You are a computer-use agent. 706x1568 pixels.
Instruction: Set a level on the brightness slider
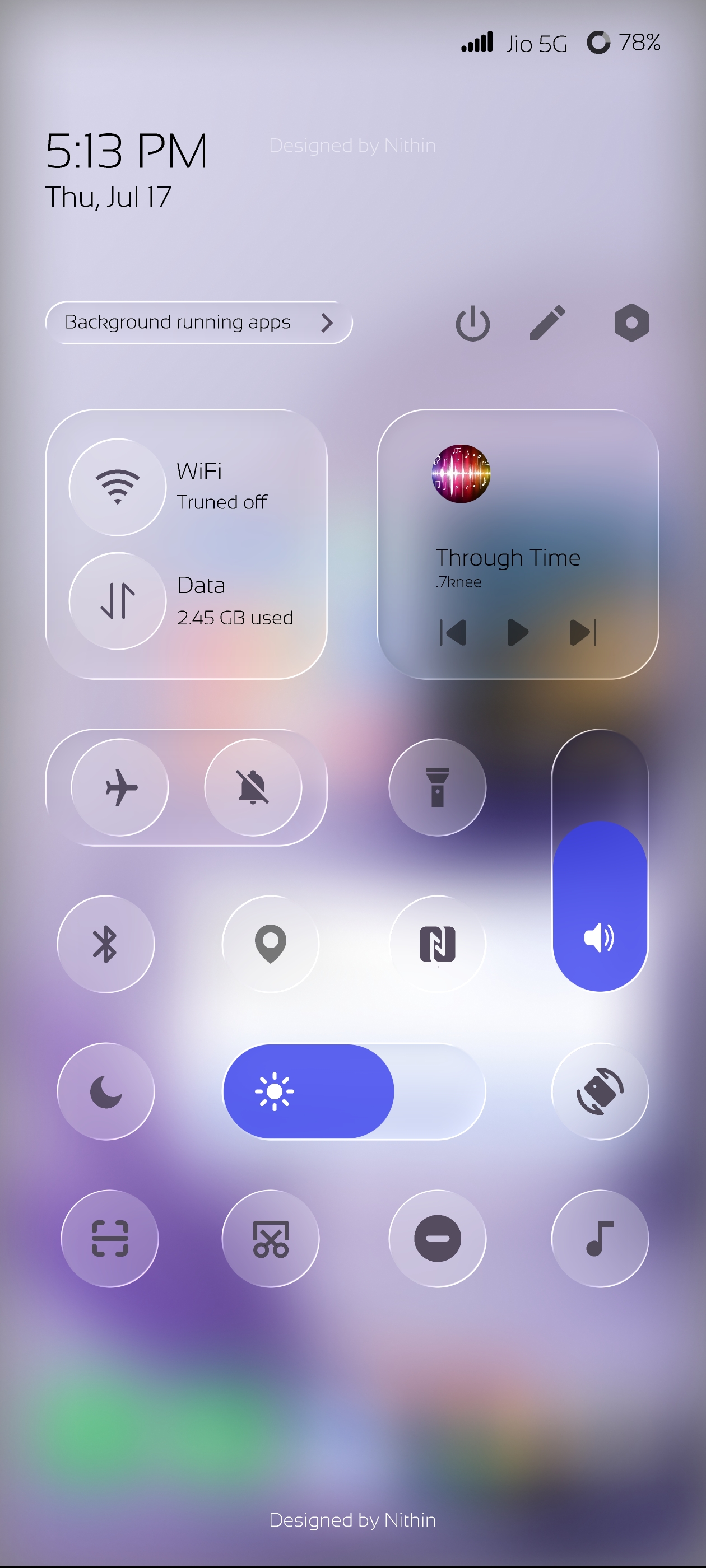[354, 1091]
